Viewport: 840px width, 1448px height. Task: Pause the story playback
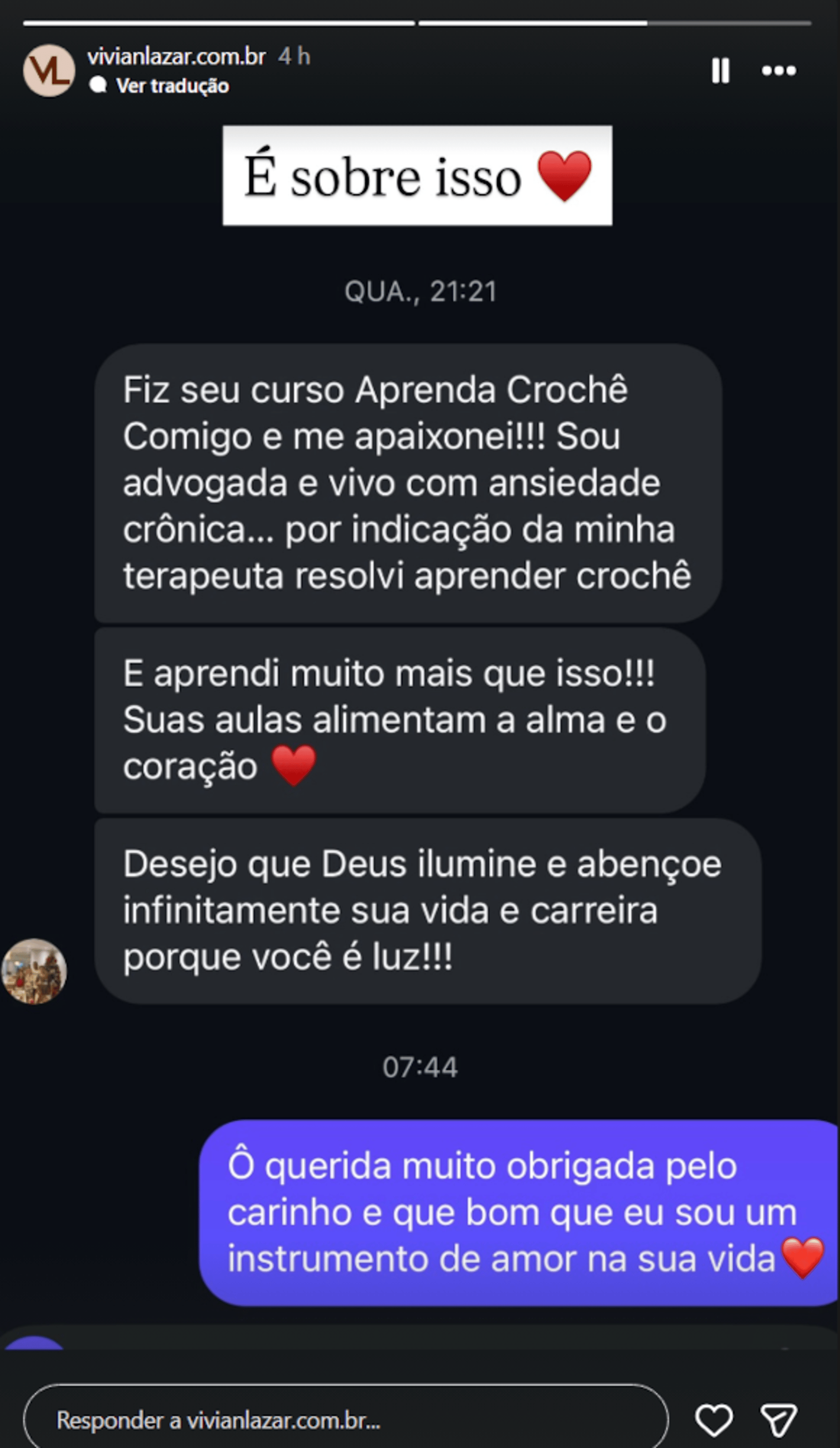point(720,71)
